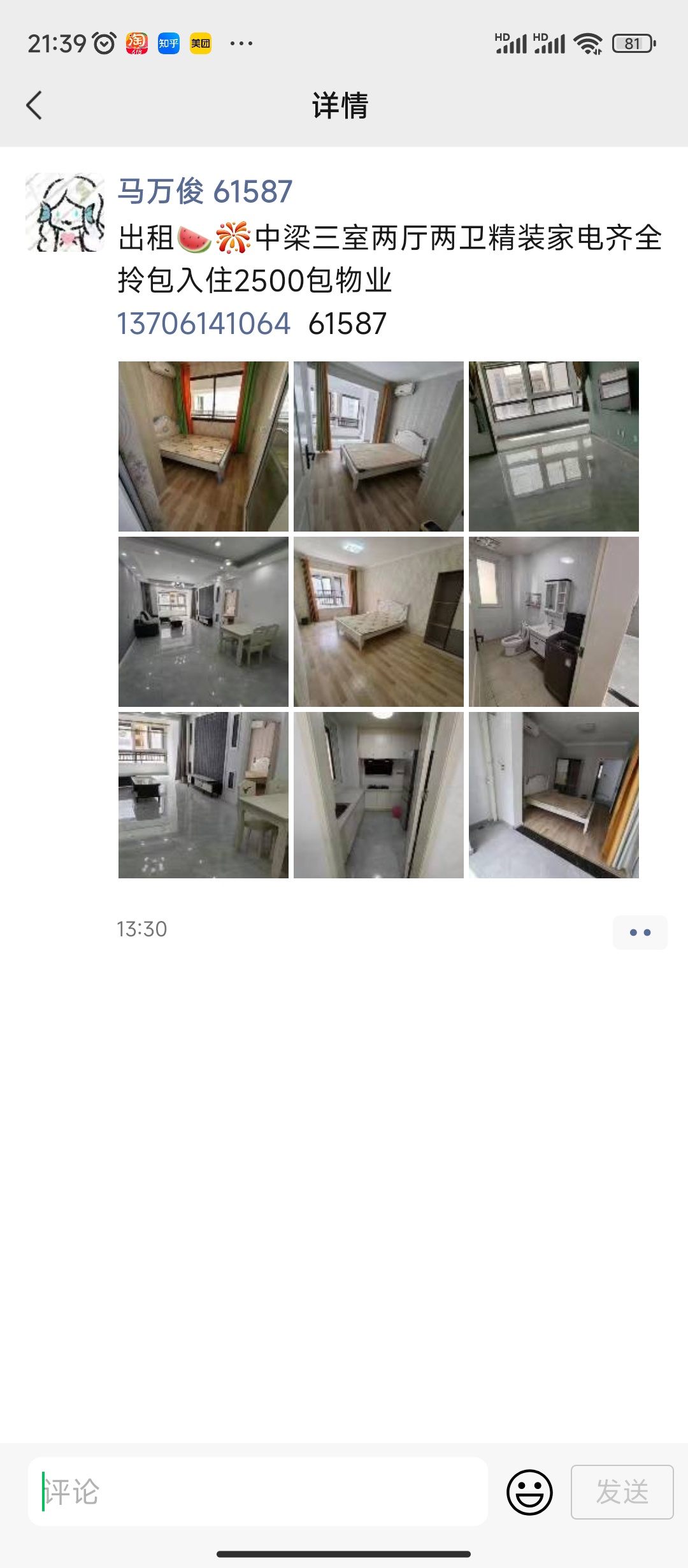Open the first bedroom photo with orange curtains

click(203, 446)
